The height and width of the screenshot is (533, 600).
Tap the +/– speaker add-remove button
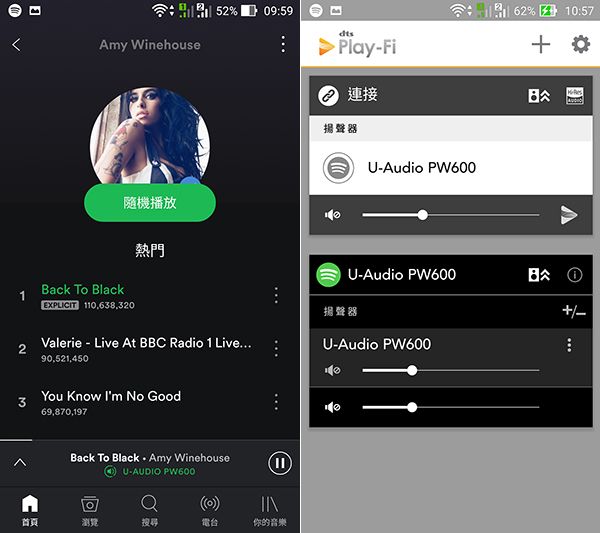click(x=573, y=312)
